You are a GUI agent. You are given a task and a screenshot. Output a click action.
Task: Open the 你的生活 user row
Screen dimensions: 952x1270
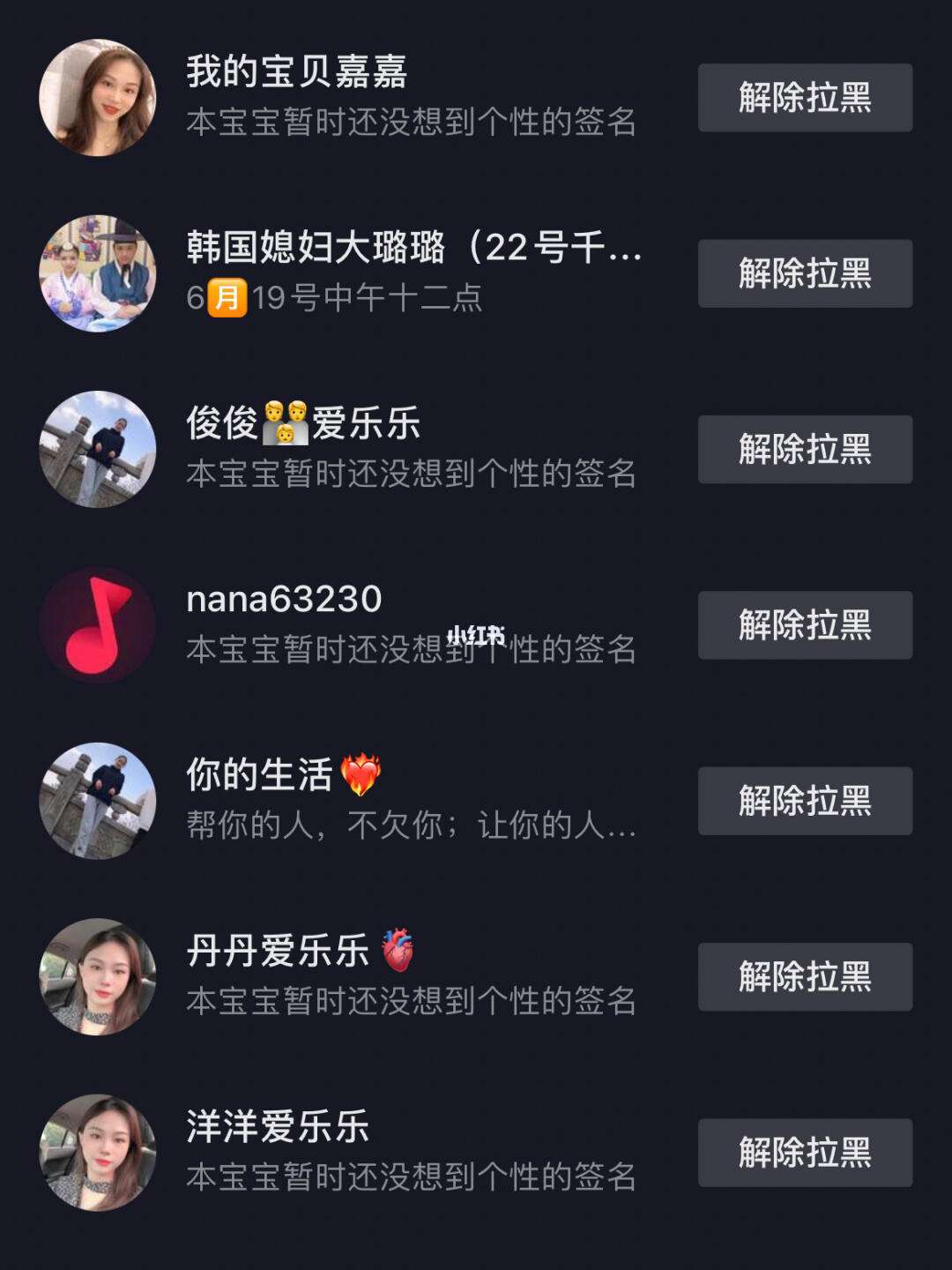click(x=410, y=801)
